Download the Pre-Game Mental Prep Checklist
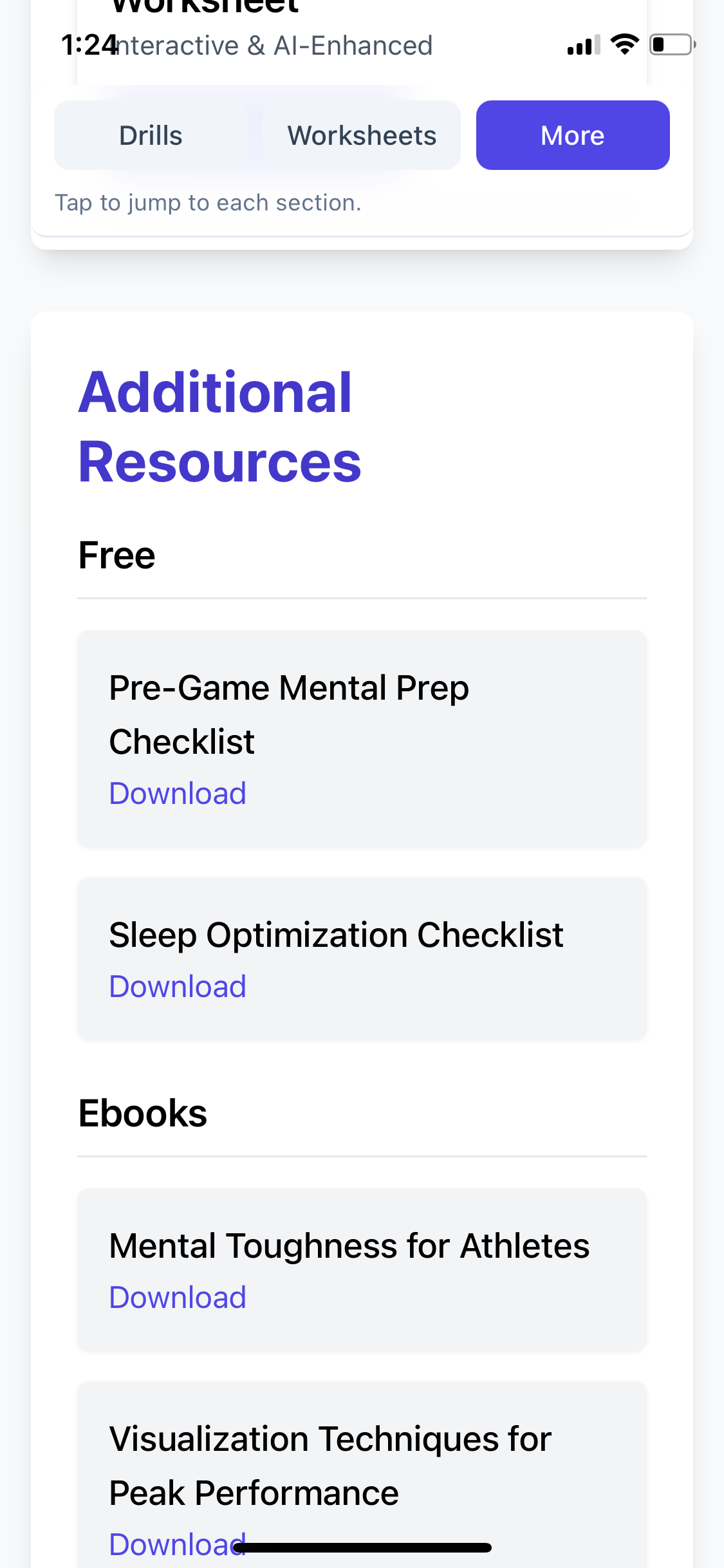This screenshot has height=1568, width=724. click(178, 792)
